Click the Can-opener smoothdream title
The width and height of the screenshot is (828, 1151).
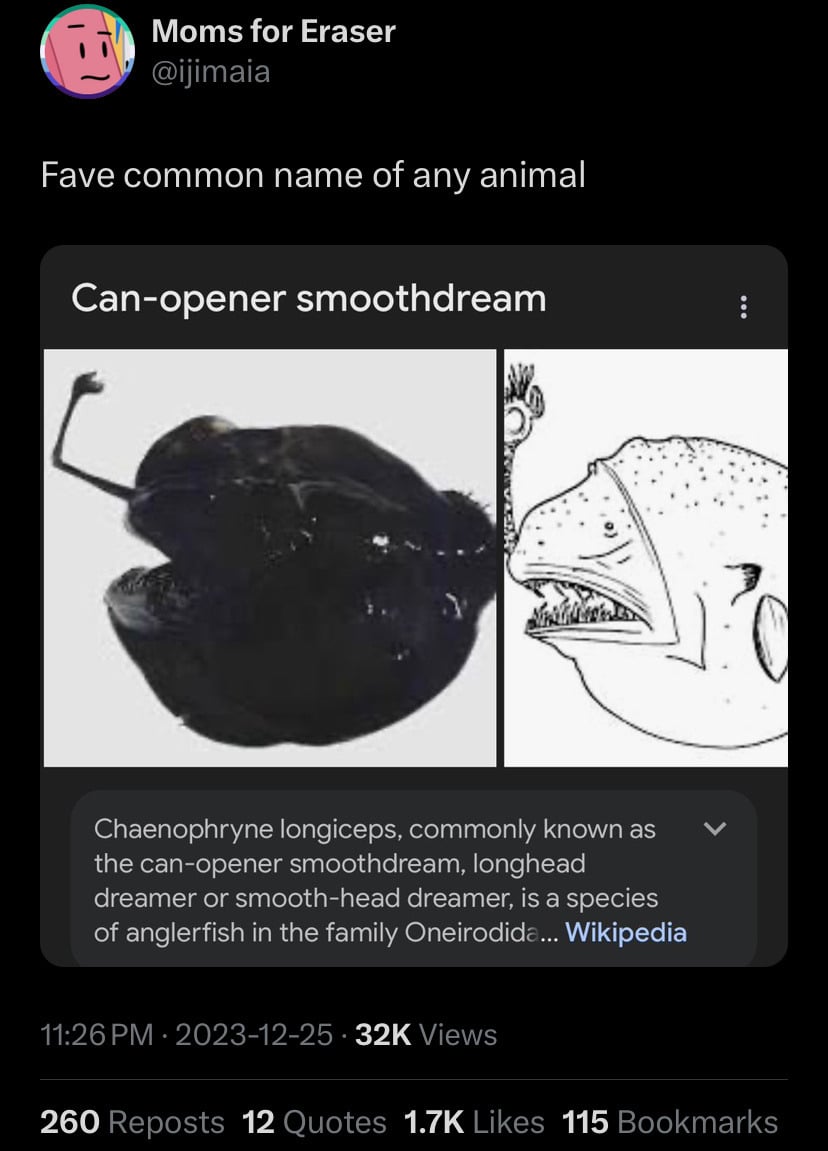[x=308, y=297]
